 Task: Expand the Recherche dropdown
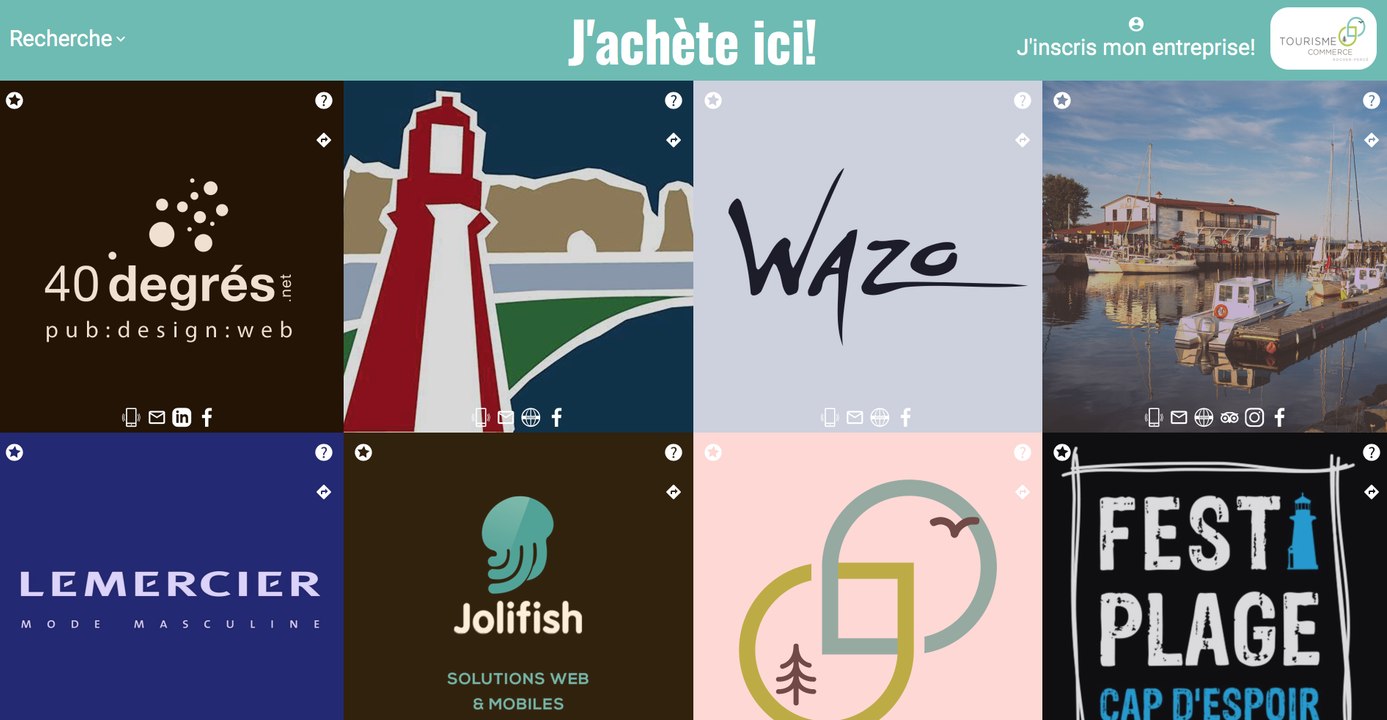coord(67,39)
